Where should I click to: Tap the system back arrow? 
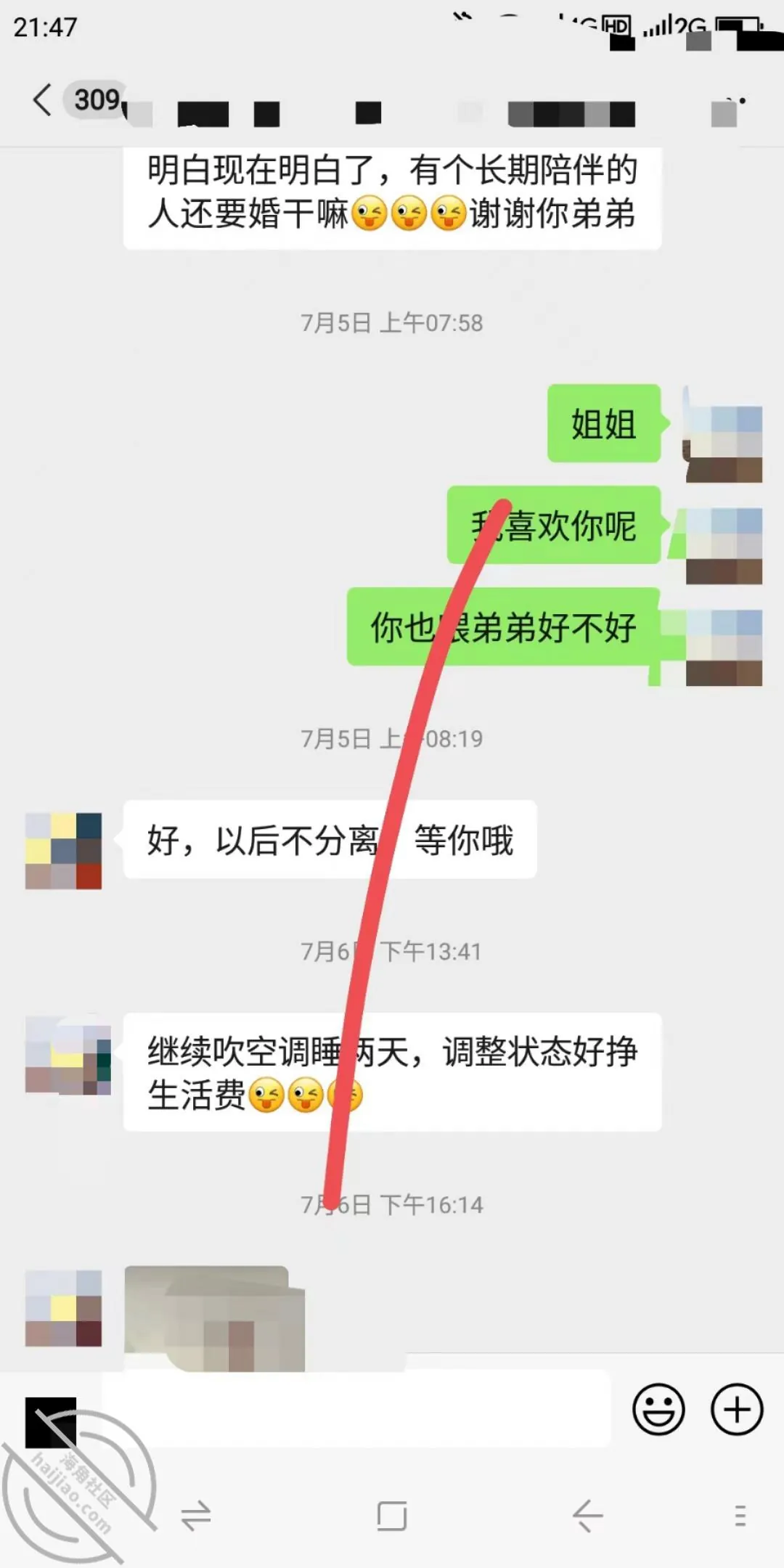(x=587, y=1515)
